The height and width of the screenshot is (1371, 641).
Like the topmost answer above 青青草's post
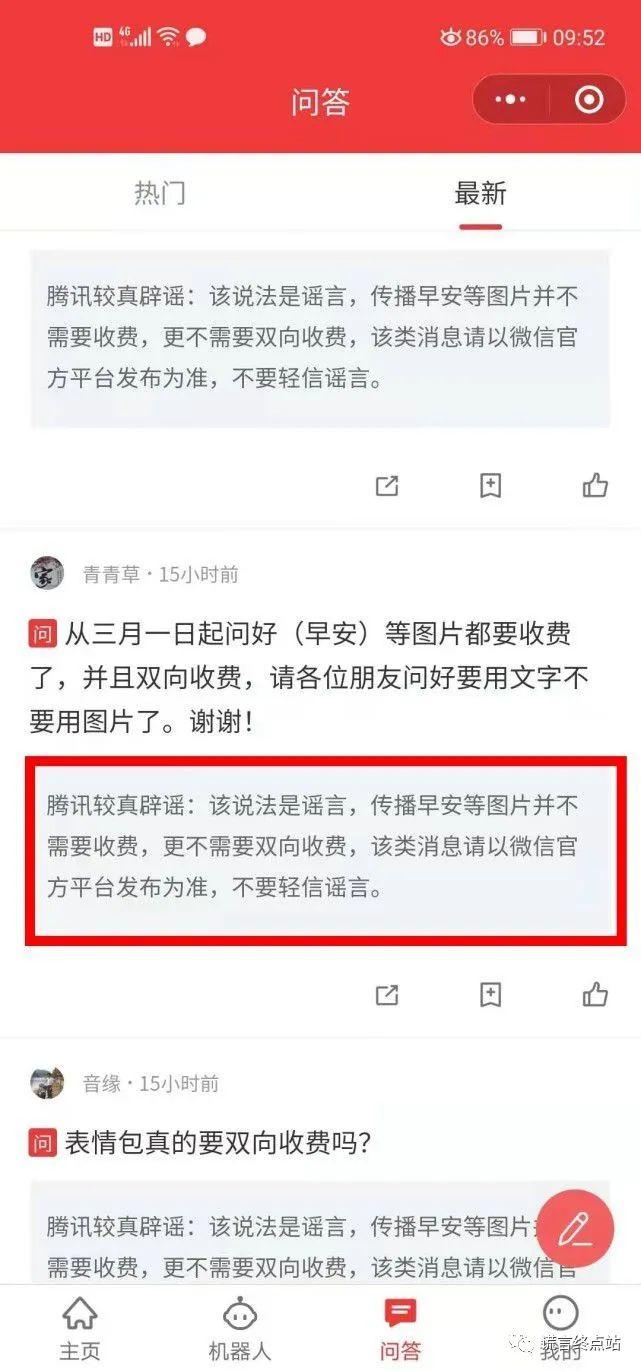pyautogui.click(x=595, y=486)
